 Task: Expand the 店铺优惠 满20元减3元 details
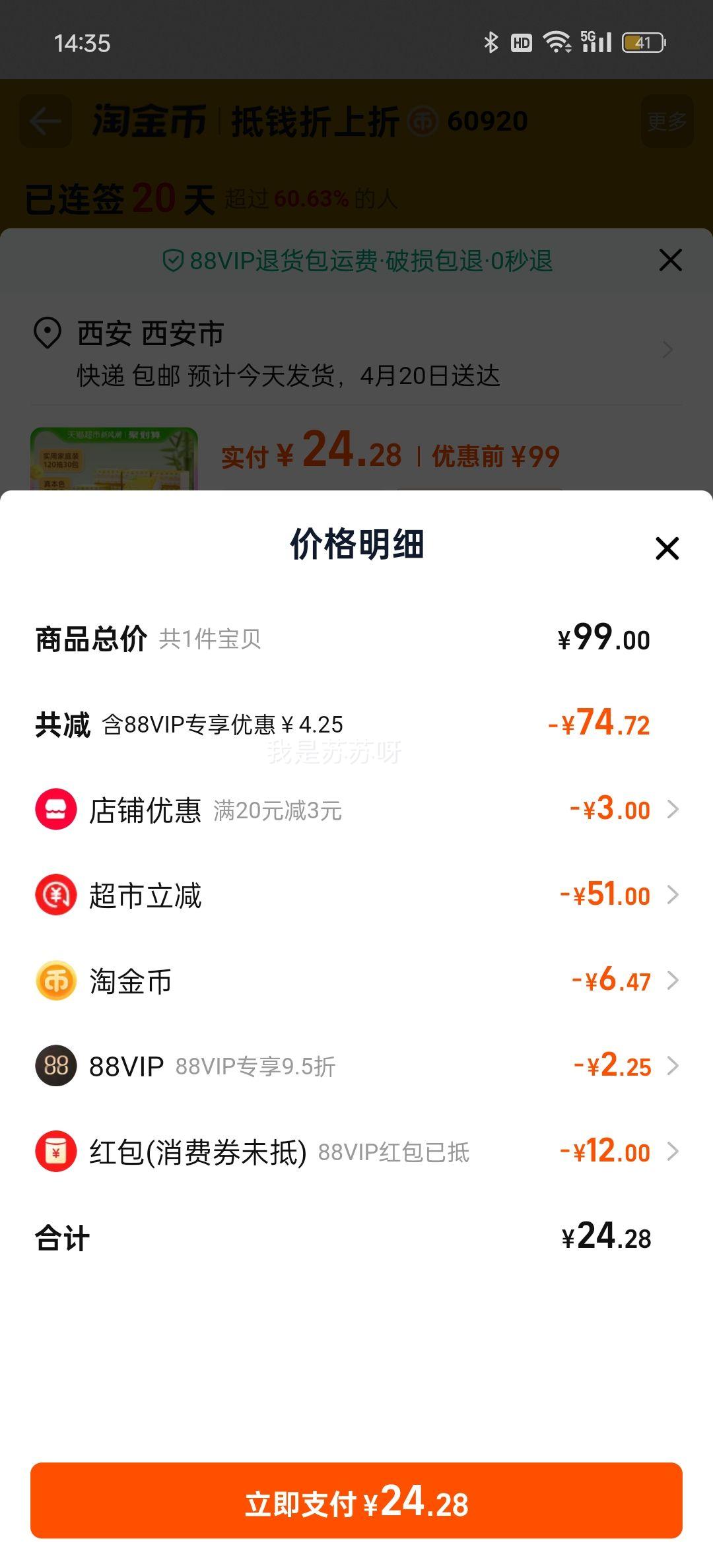(673, 809)
